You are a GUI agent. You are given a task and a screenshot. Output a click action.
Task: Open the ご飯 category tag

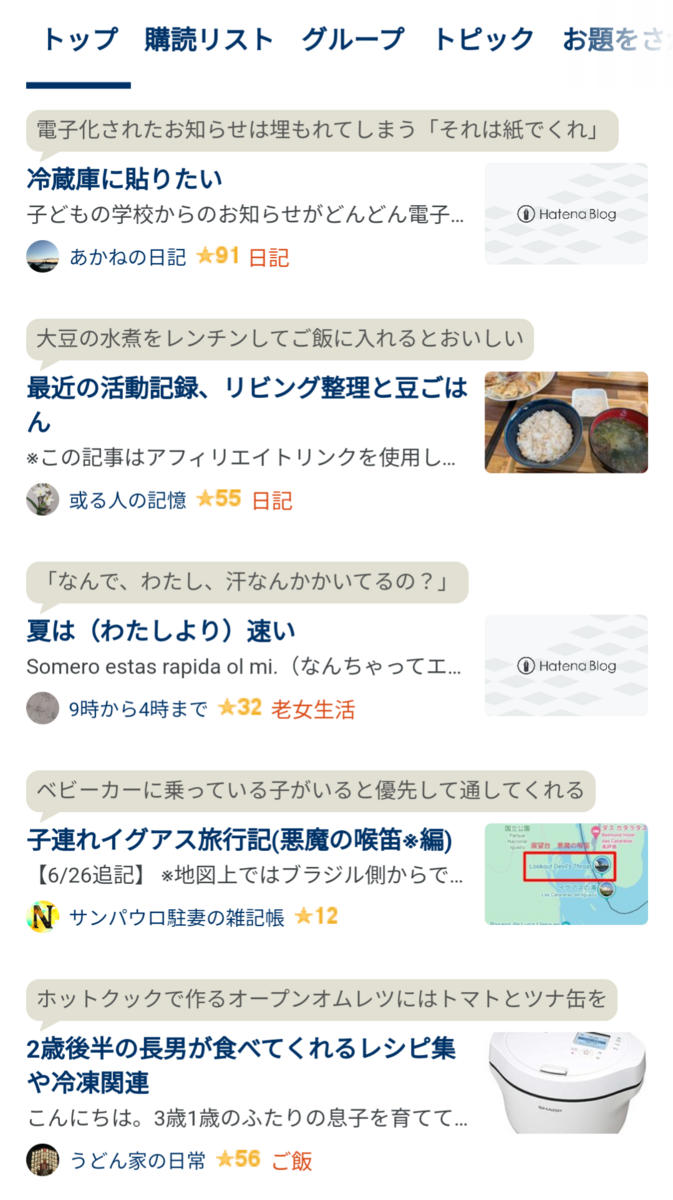292,1161
